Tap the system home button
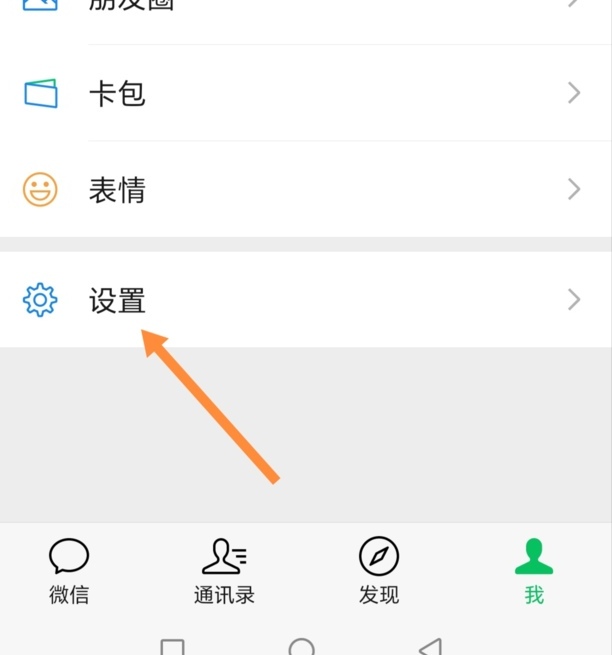Viewport: 612px width, 655px height. [301, 647]
